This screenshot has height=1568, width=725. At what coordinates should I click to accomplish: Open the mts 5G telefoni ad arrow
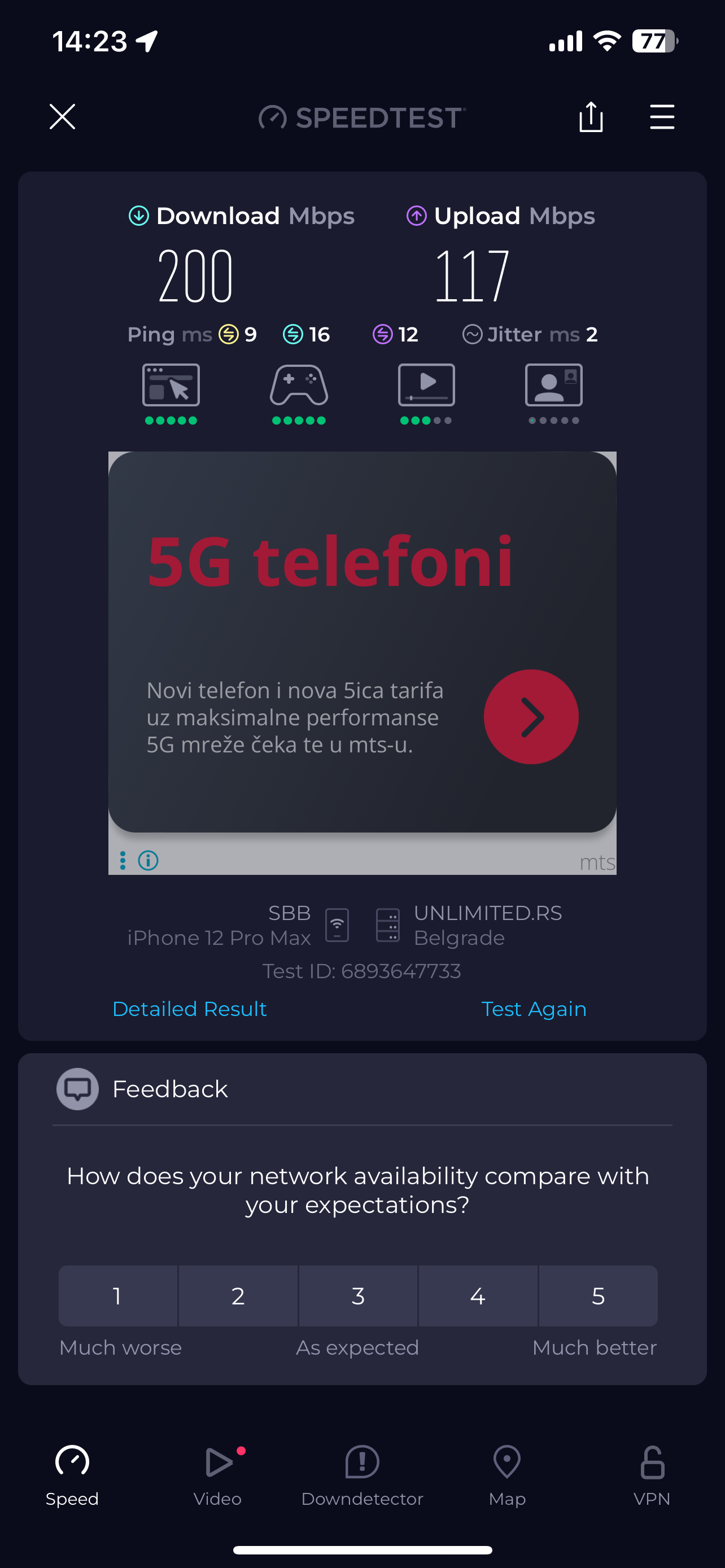[531, 716]
